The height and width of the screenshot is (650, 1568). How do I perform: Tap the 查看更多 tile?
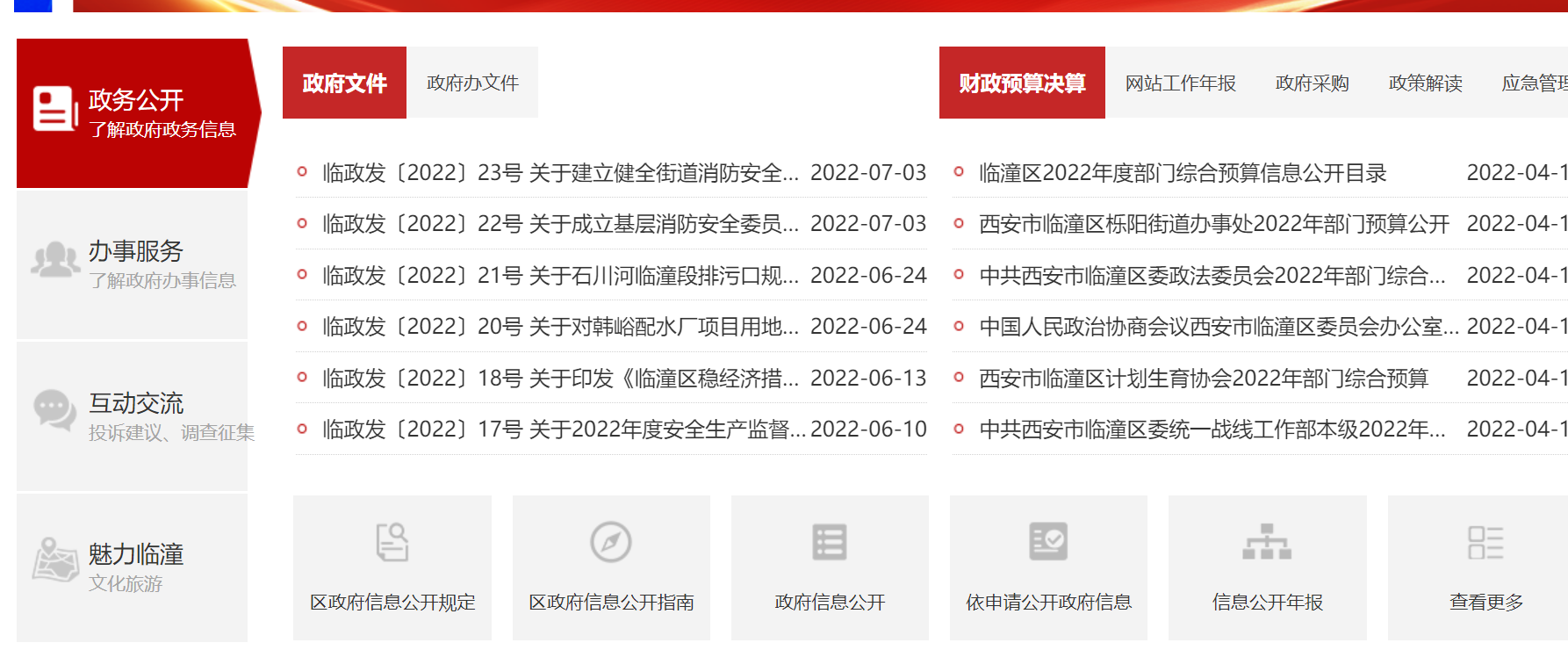[1485, 567]
